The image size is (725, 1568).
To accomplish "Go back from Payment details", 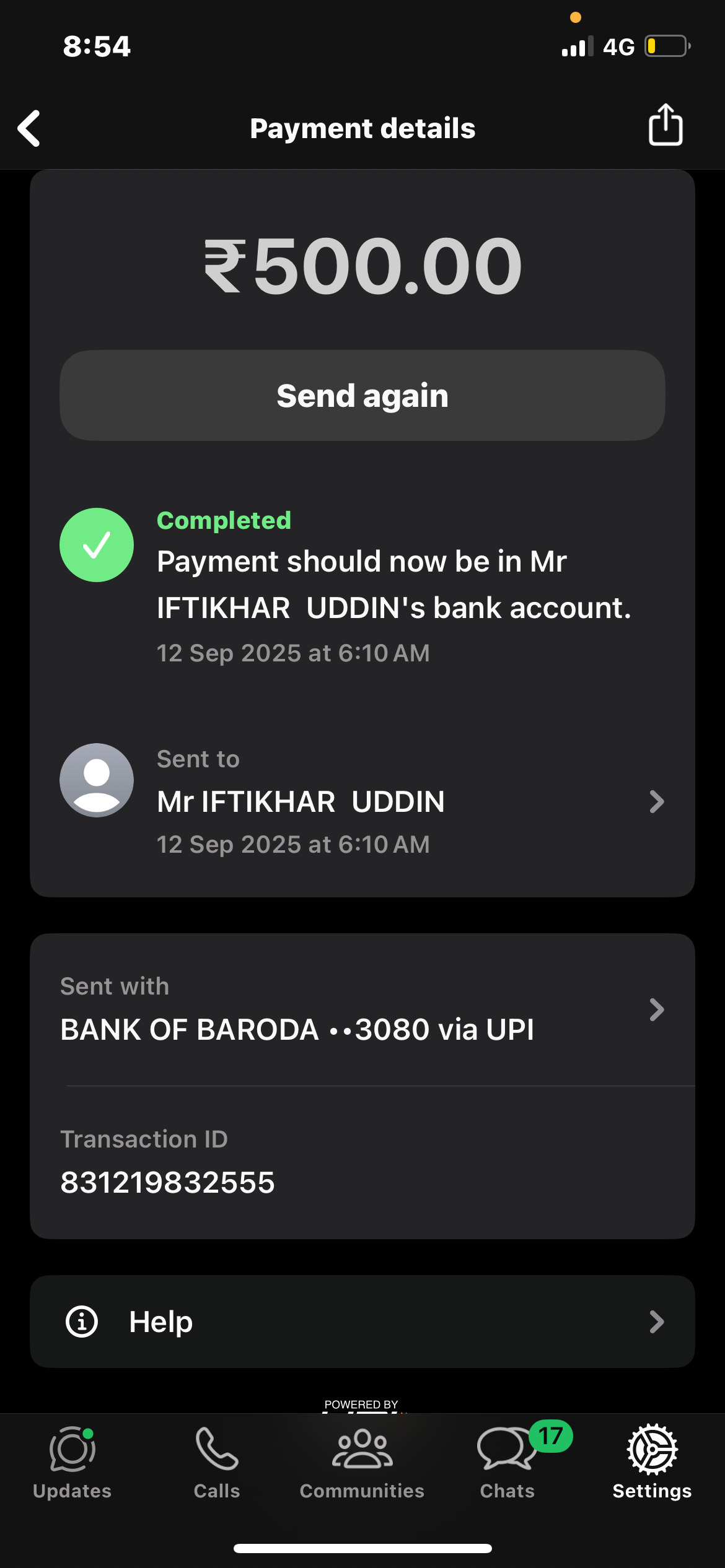I will [29, 128].
